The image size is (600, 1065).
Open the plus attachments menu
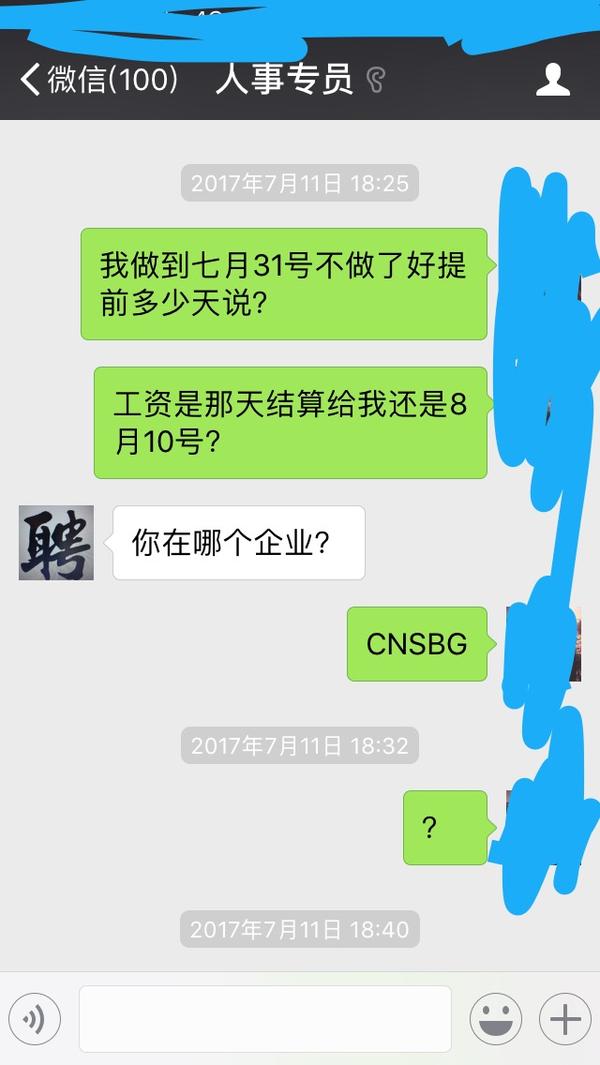pos(564,1020)
